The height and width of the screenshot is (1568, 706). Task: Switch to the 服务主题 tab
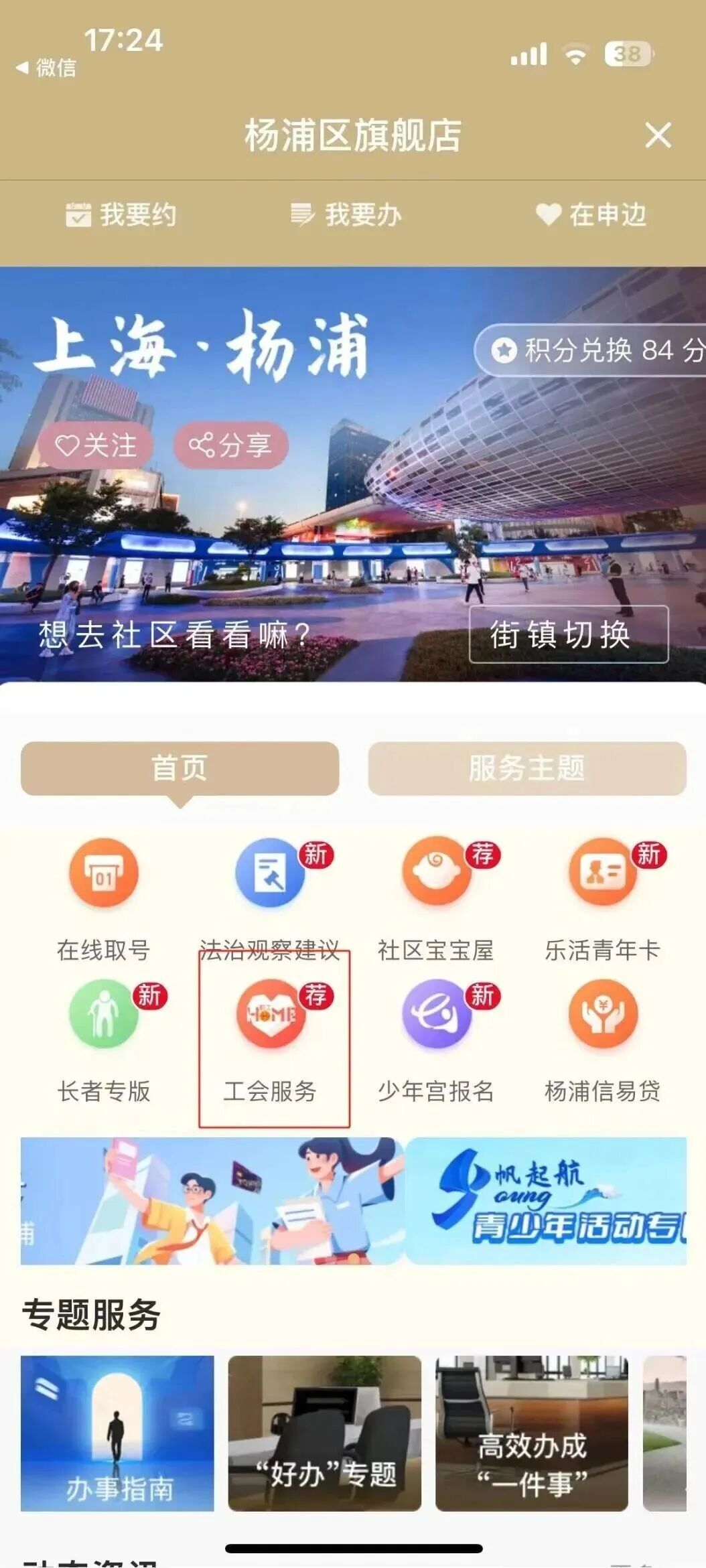(x=526, y=768)
